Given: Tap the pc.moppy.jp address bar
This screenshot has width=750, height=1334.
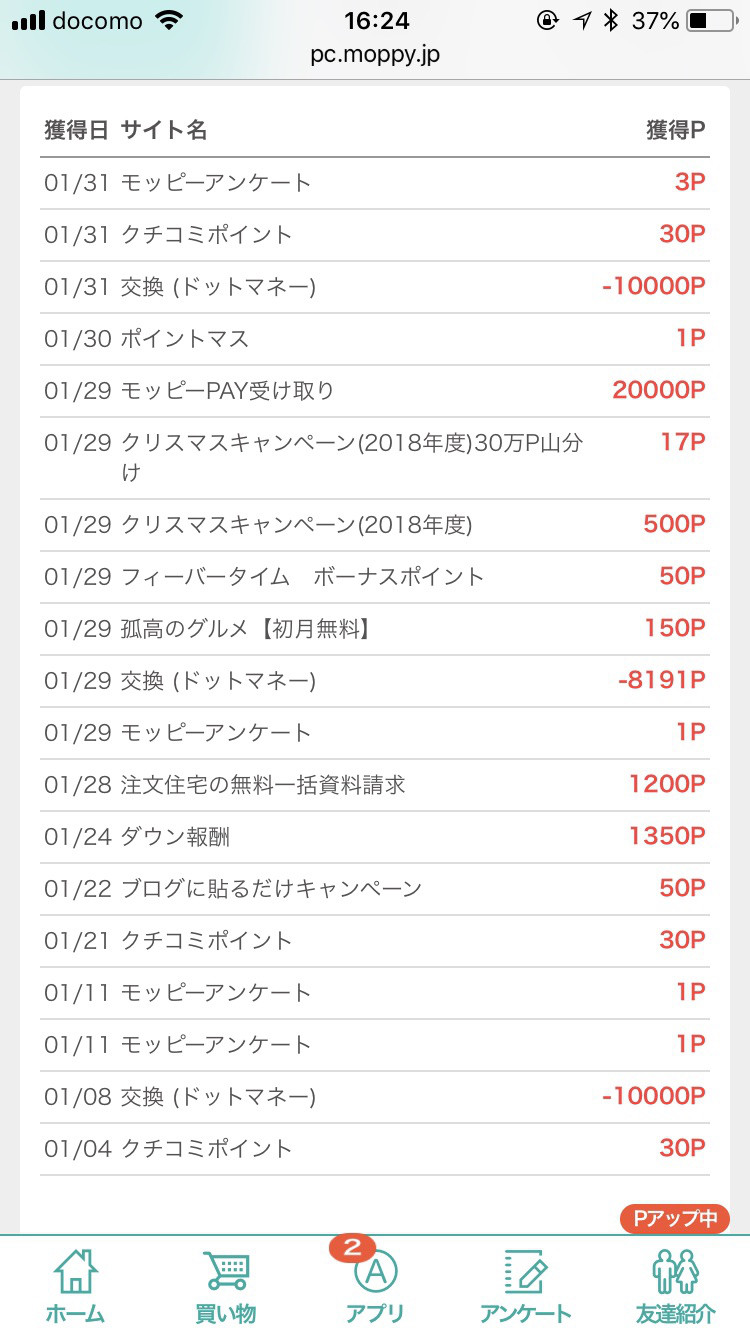Looking at the screenshot, I should pyautogui.click(x=375, y=55).
